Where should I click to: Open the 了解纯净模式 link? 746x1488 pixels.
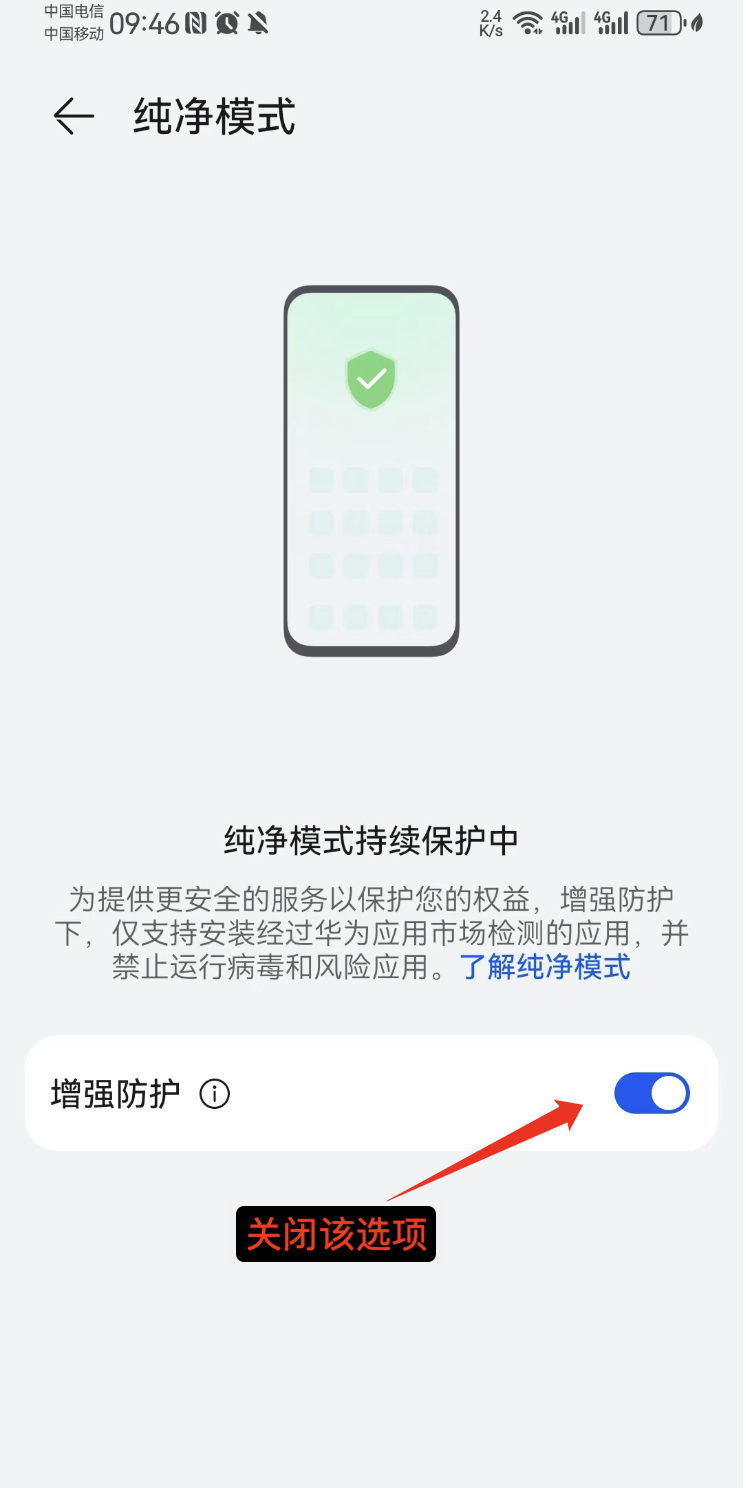tap(545, 967)
